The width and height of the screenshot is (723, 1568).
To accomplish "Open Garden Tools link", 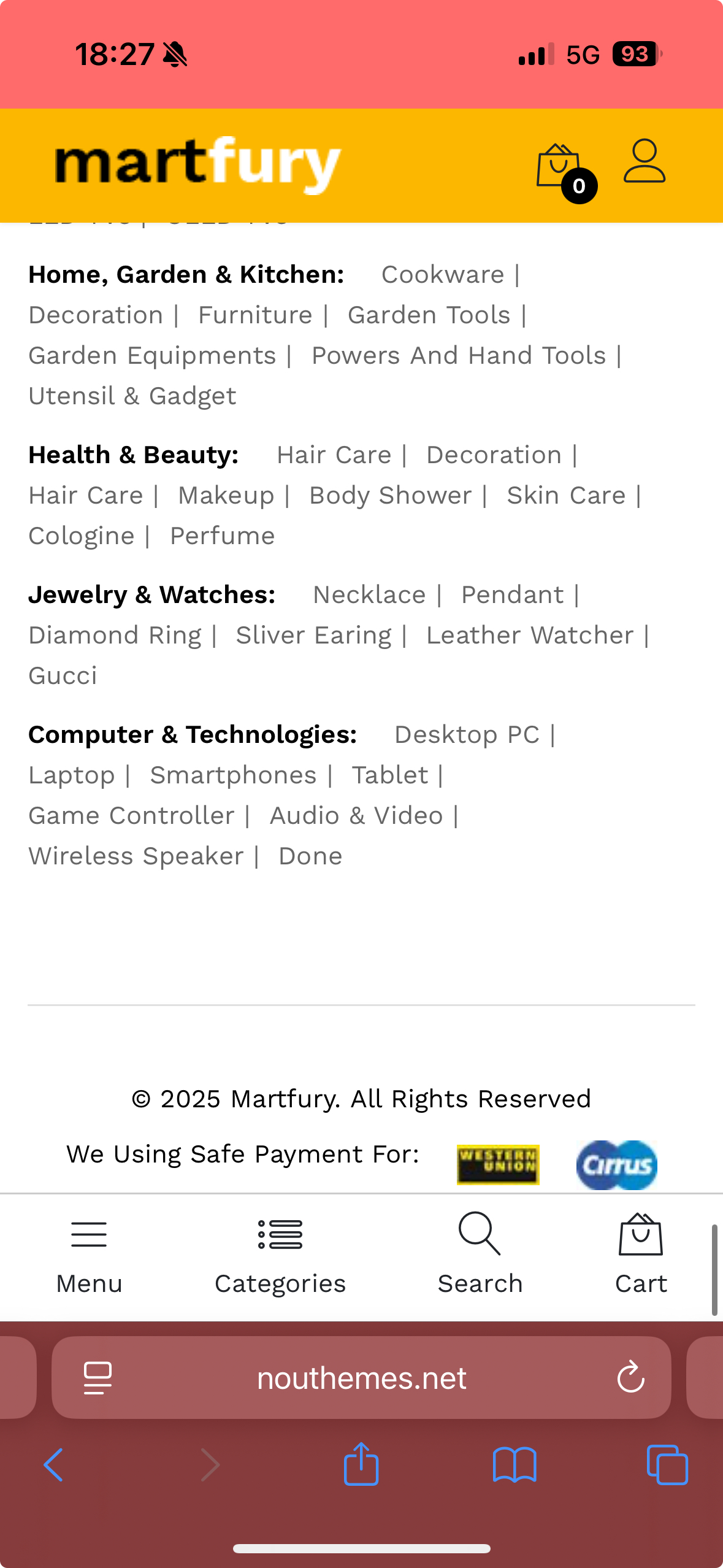I will (429, 315).
